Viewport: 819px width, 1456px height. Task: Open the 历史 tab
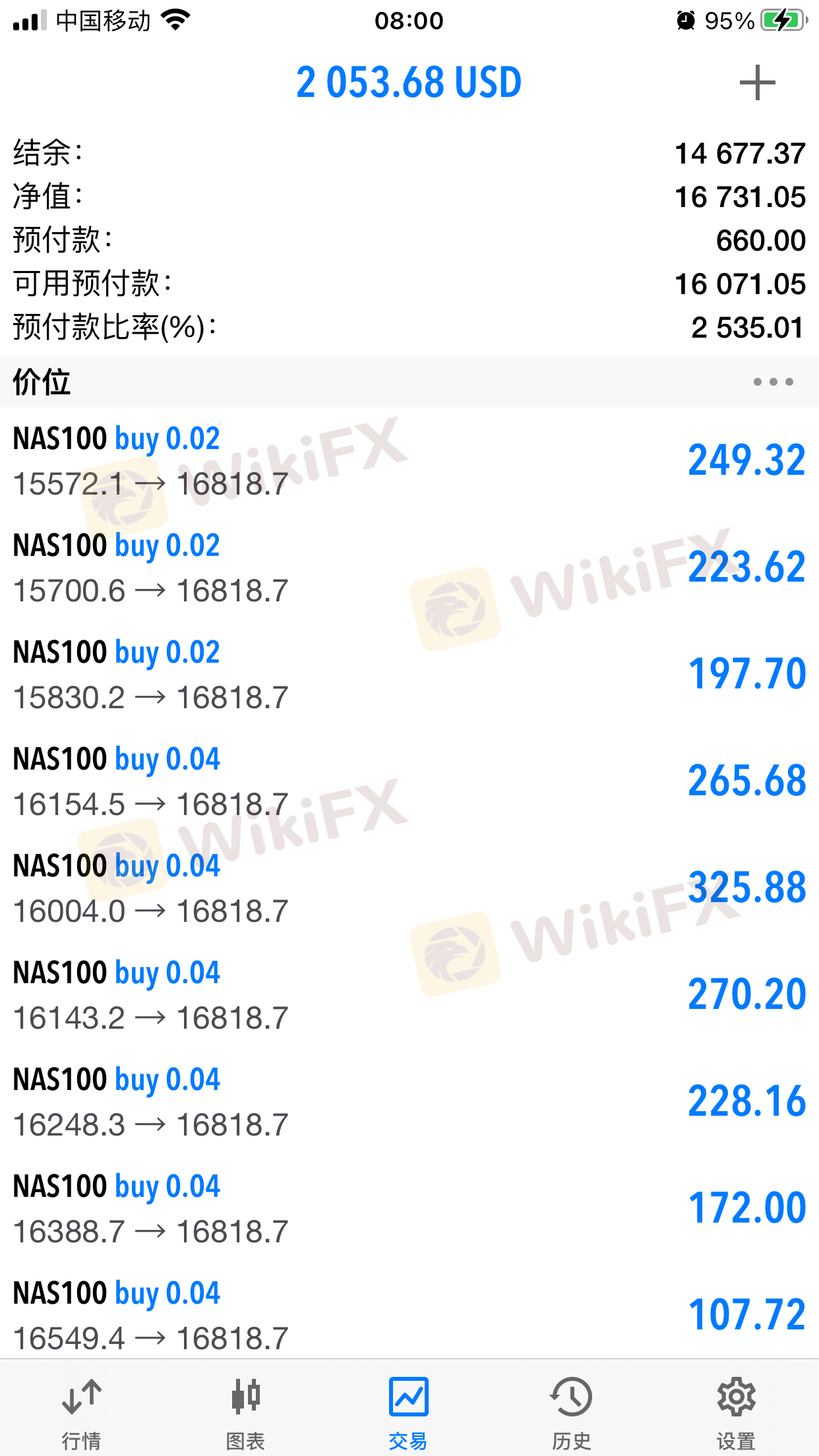(x=572, y=1411)
